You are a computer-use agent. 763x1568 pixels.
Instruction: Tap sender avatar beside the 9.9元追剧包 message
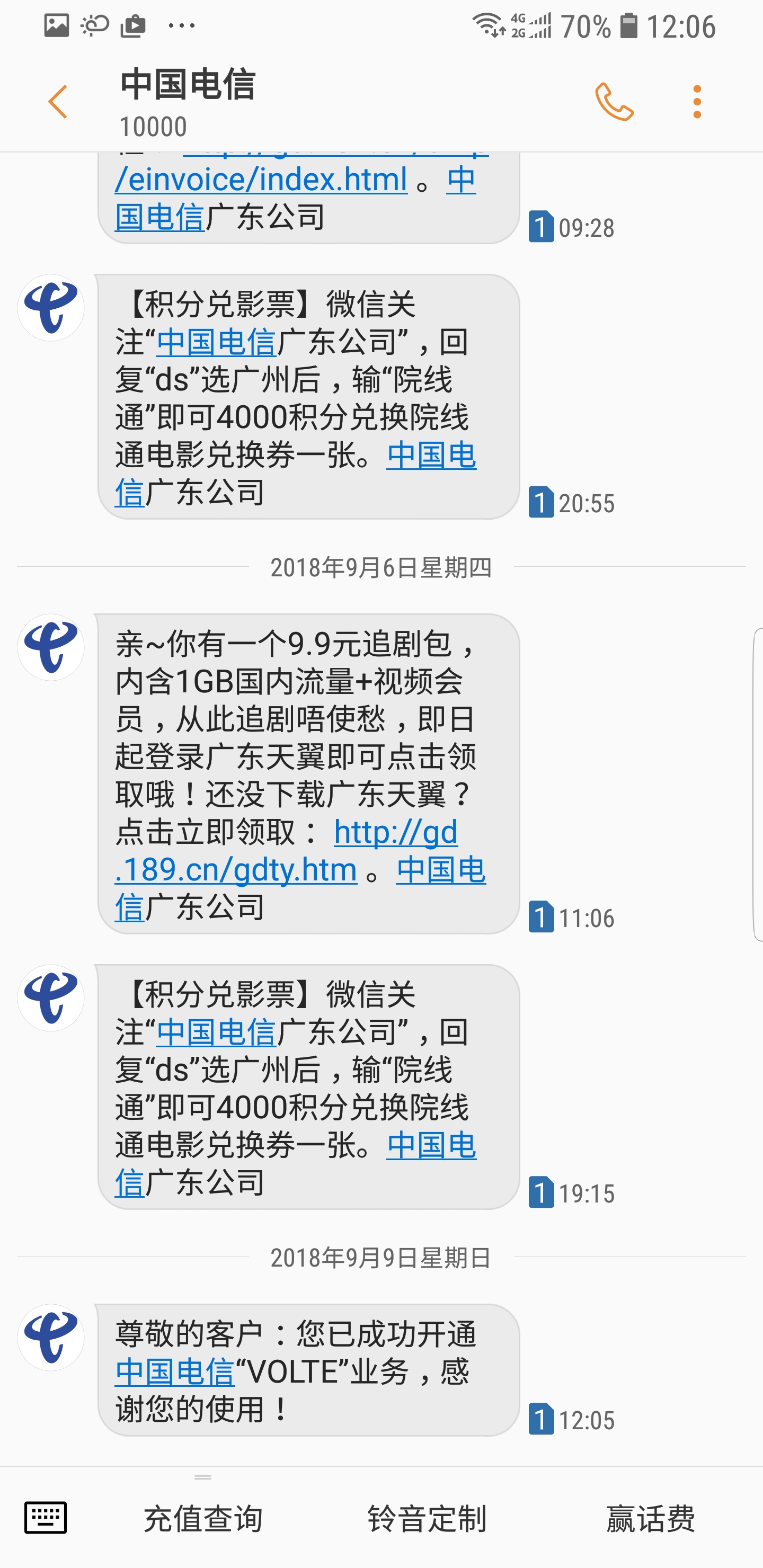[50, 647]
